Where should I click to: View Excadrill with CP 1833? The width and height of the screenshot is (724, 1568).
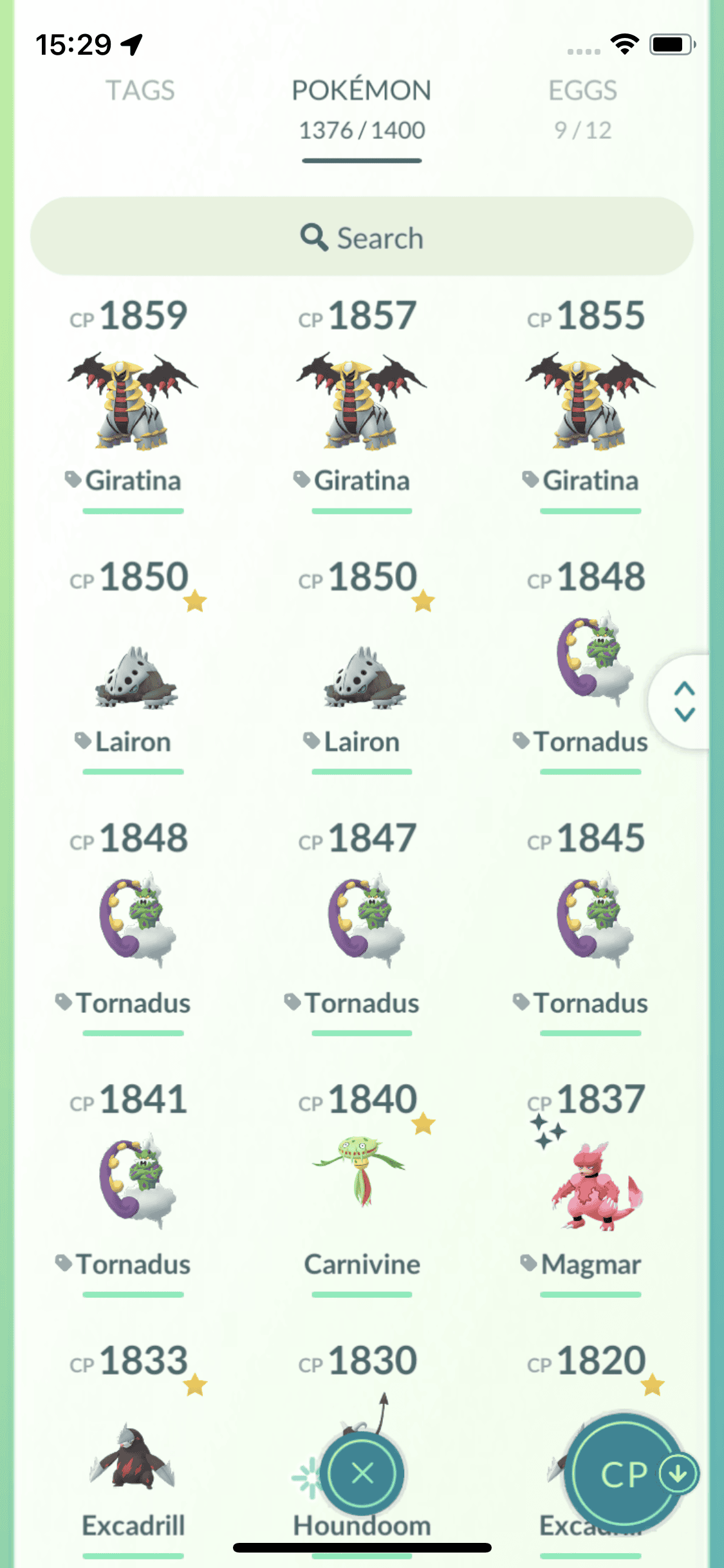(133, 1456)
